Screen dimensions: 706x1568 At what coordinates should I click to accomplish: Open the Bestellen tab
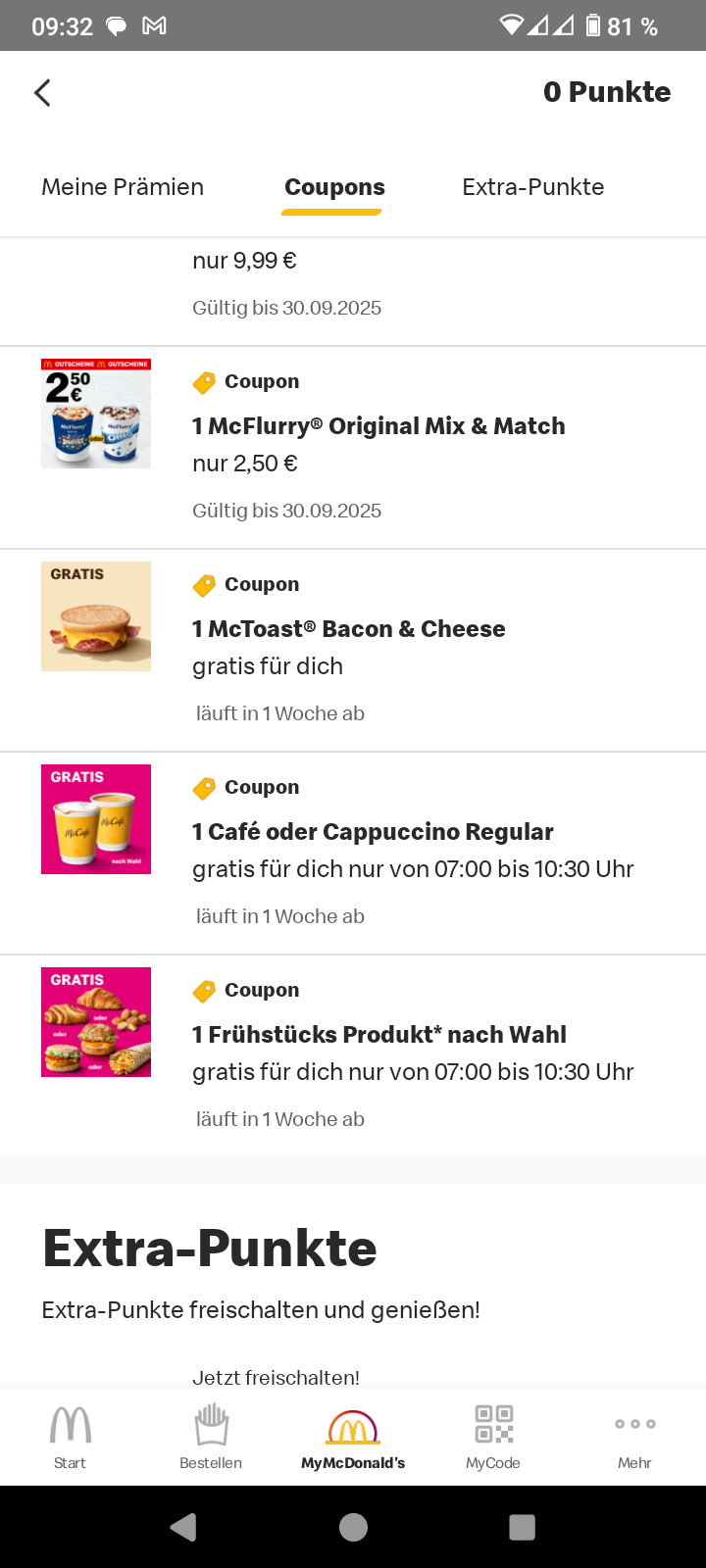(x=211, y=1436)
